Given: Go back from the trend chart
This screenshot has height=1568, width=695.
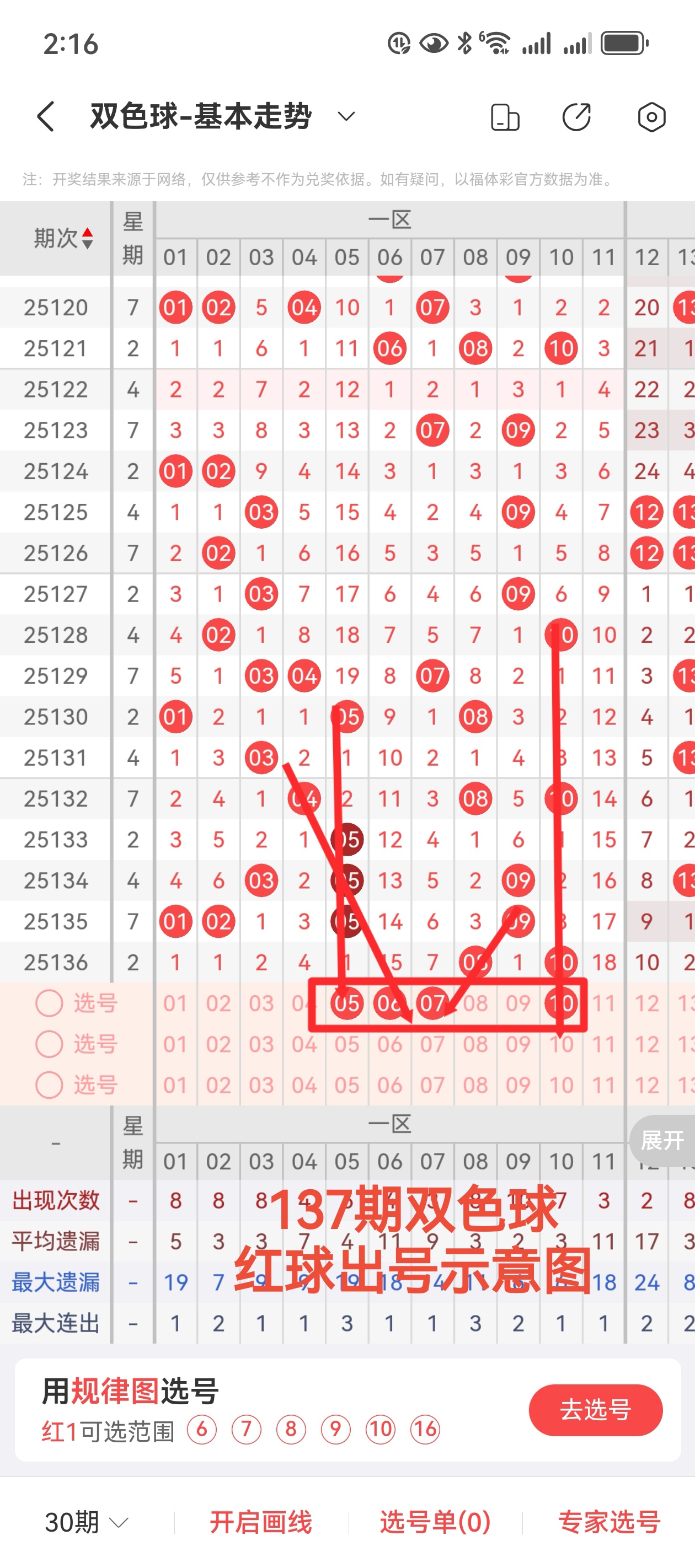Looking at the screenshot, I should pos(46,116).
